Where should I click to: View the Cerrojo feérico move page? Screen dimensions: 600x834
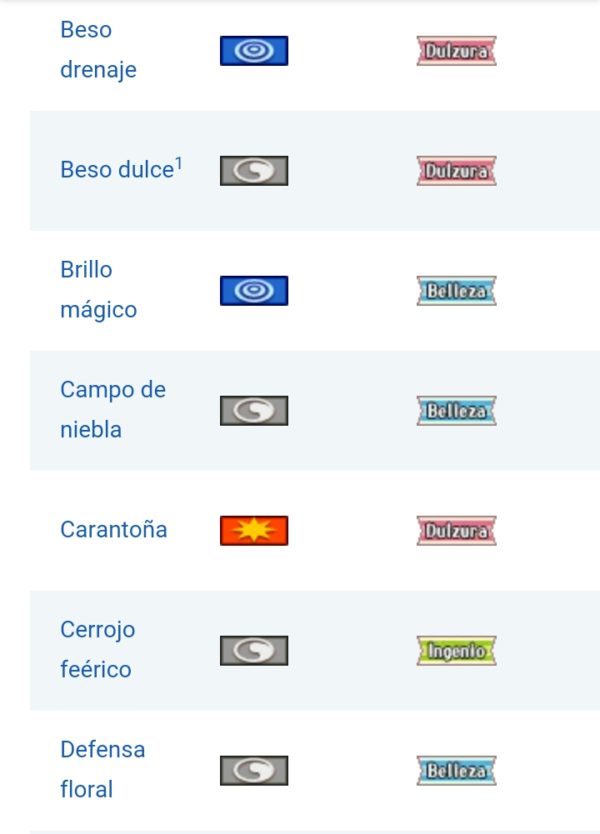coord(97,649)
